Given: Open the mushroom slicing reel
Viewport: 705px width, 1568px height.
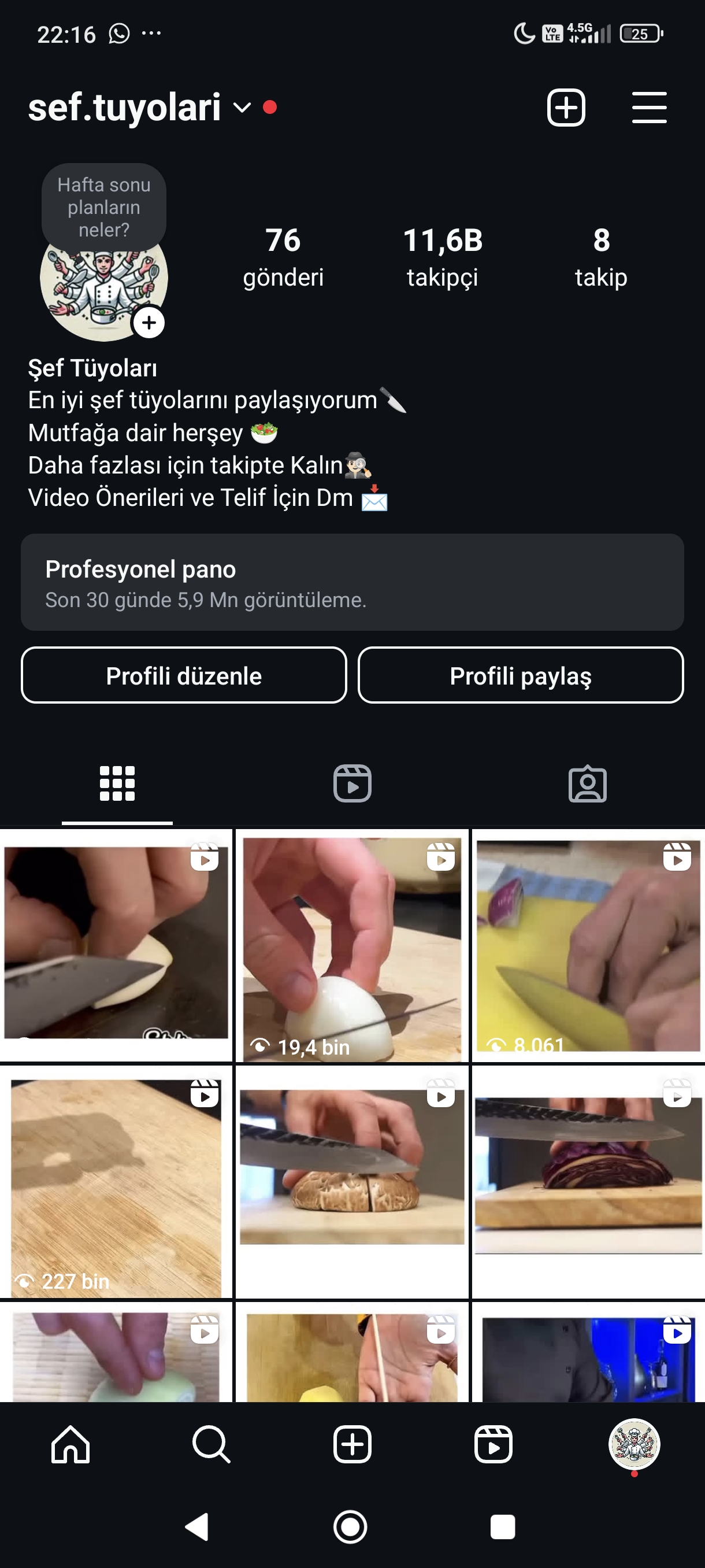Looking at the screenshot, I should [x=351, y=1182].
